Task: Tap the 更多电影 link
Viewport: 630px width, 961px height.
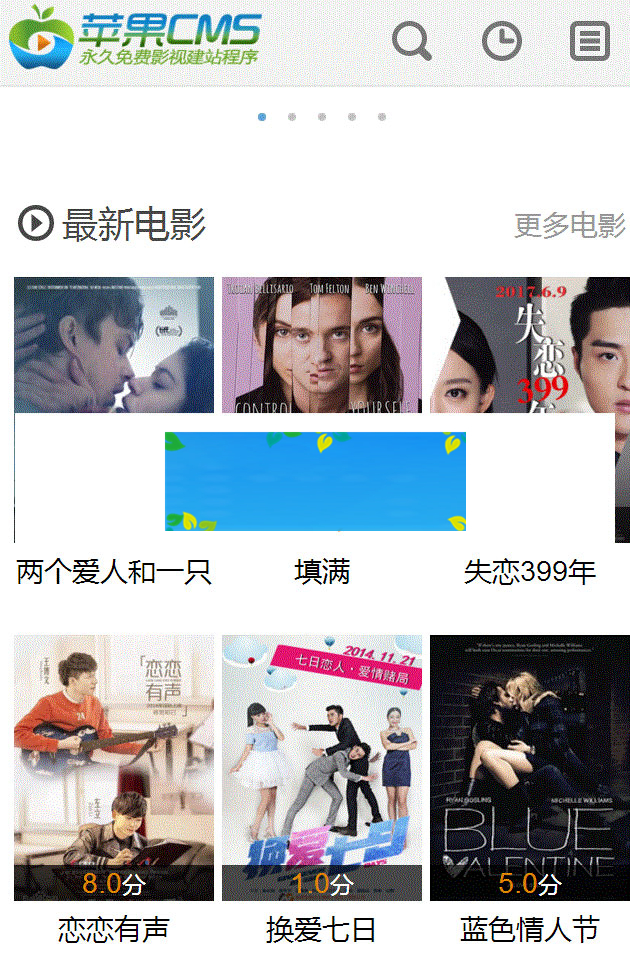Action: tap(569, 225)
